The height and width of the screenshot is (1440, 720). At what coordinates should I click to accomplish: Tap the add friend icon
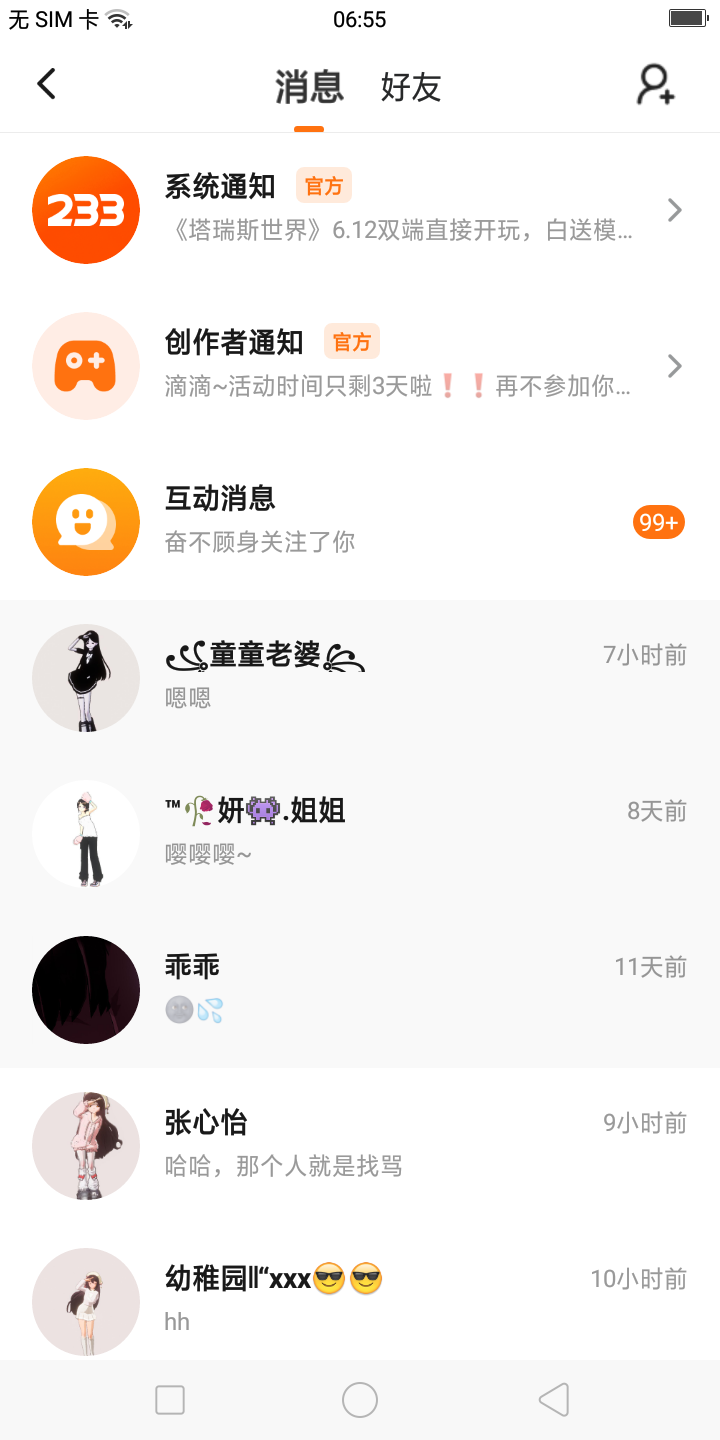[656, 85]
